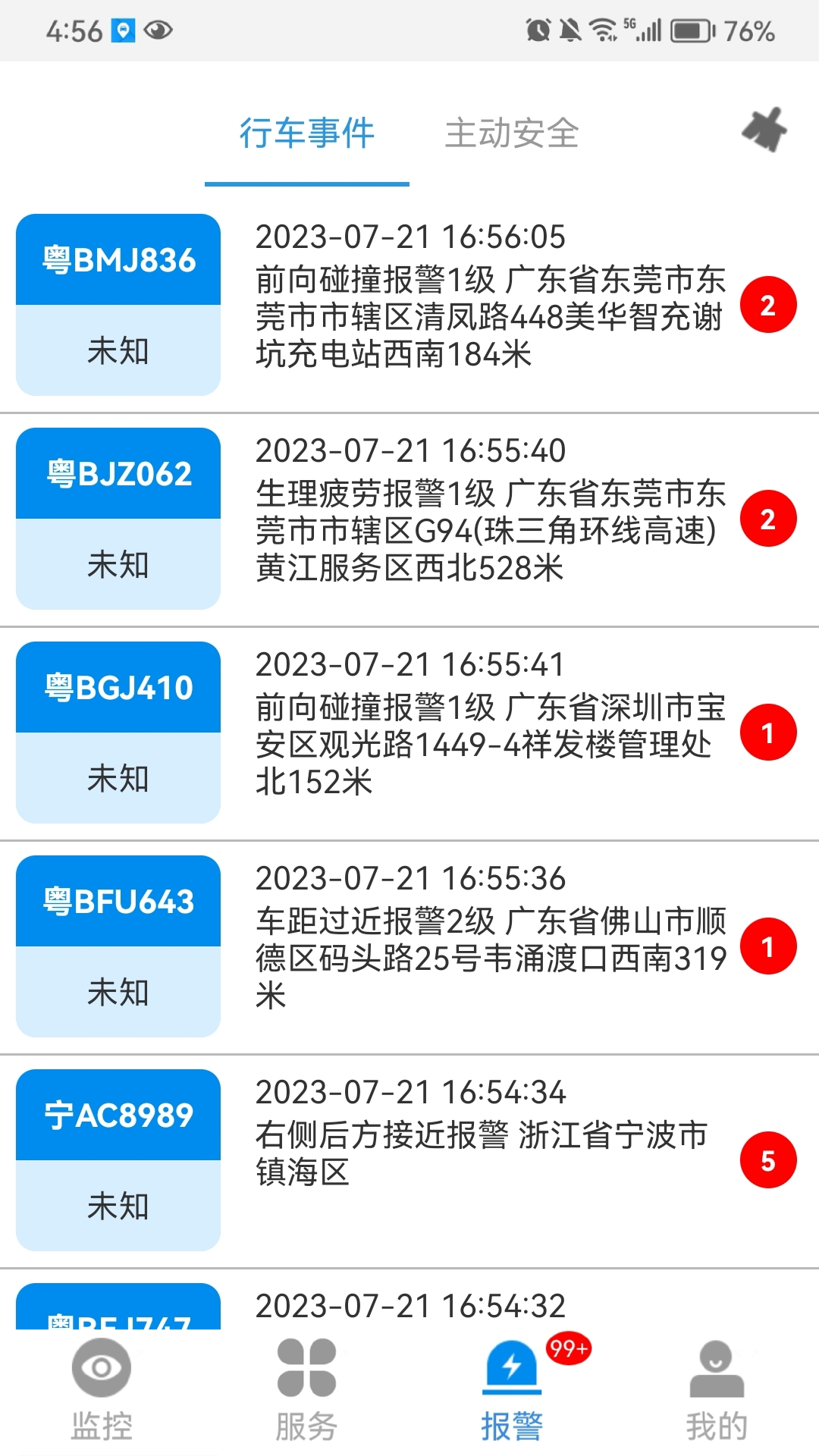Switch to the 主动安全 tab
The image size is (819, 1456).
(x=512, y=133)
